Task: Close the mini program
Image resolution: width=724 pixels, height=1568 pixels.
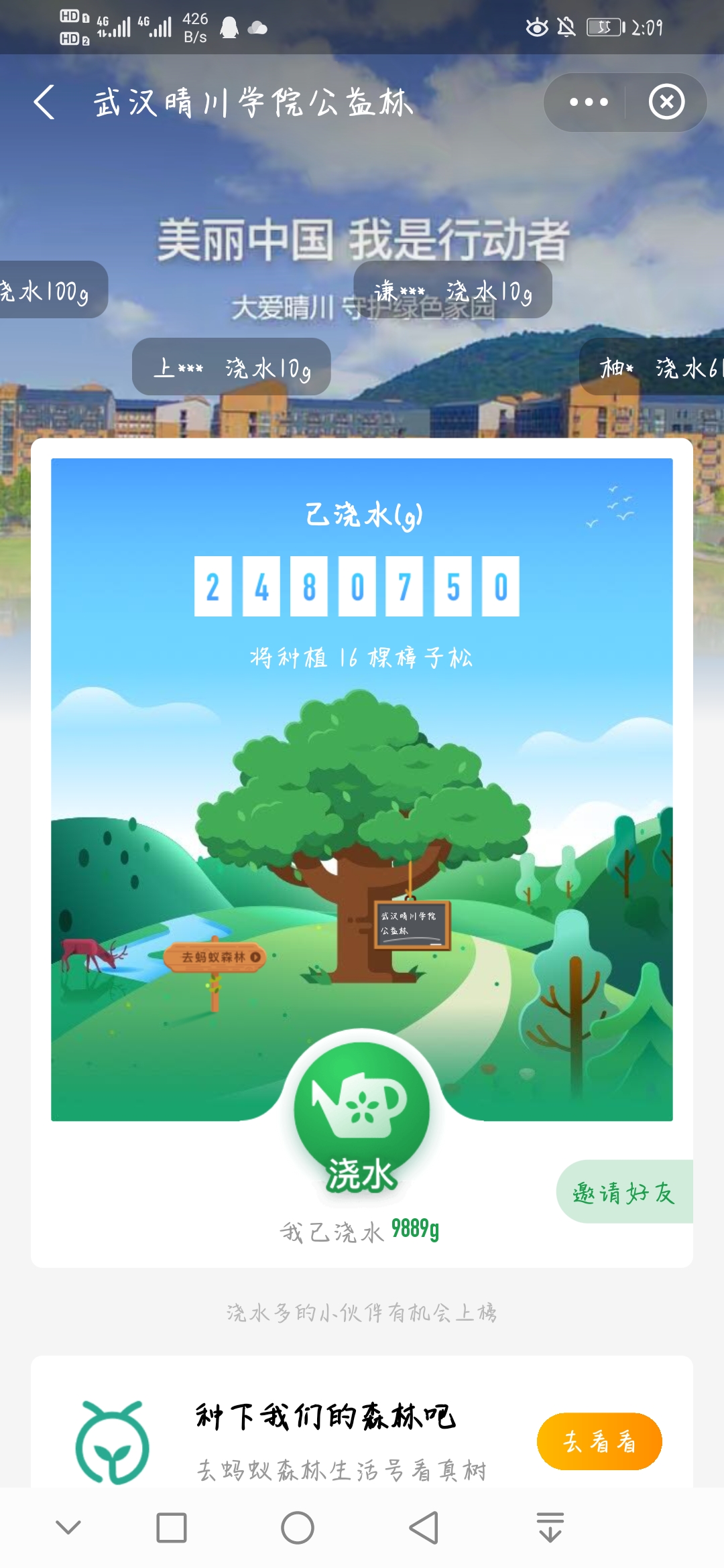Action: click(666, 103)
